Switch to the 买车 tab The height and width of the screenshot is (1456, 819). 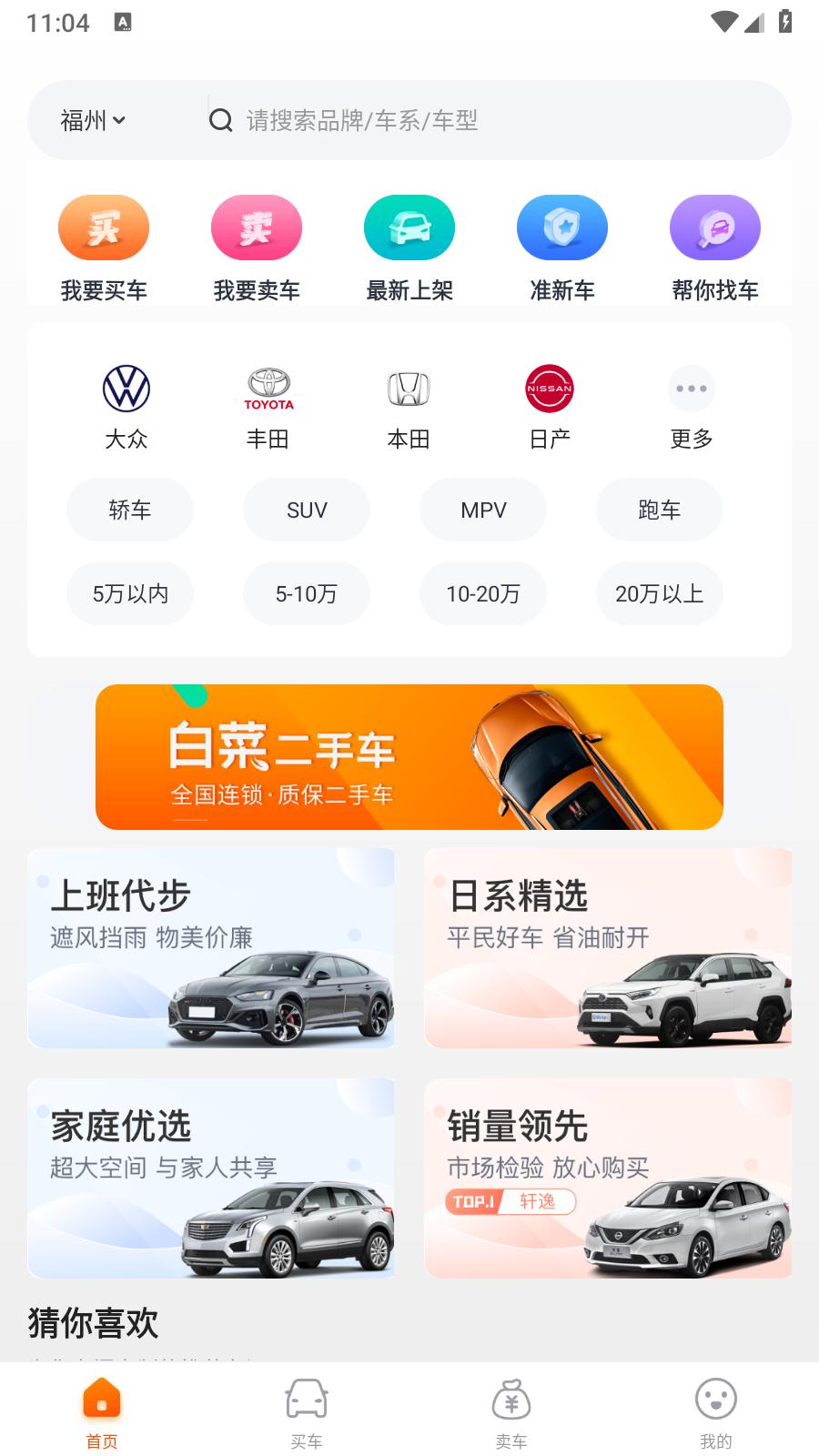point(307,1409)
